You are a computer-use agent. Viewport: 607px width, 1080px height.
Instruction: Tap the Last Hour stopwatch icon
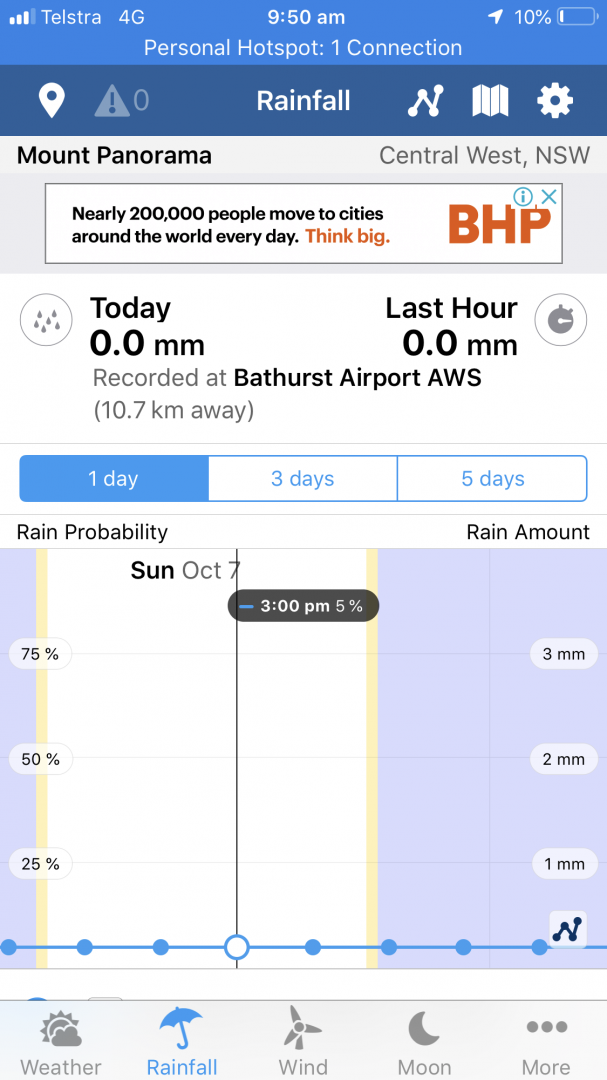coord(560,320)
